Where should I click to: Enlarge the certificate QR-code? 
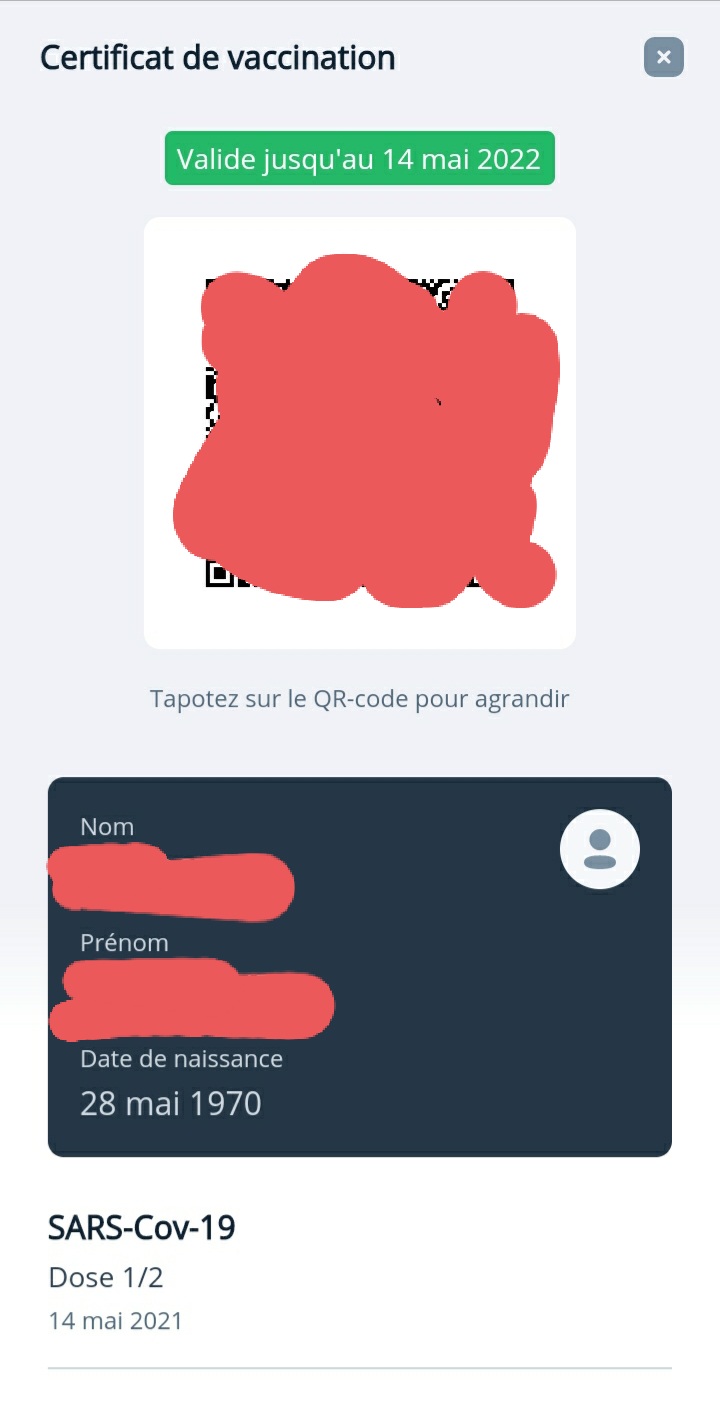(360, 433)
